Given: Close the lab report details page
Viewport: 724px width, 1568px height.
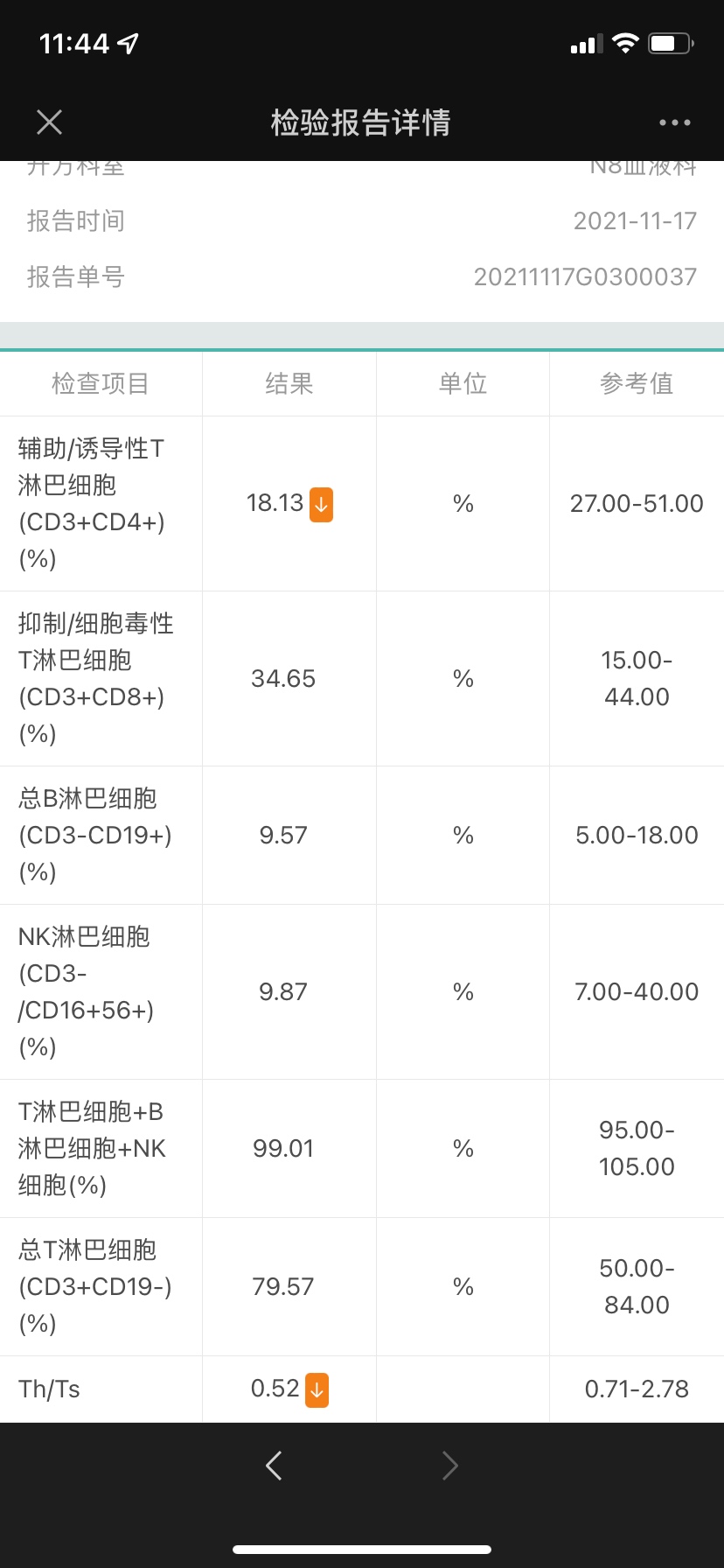Looking at the screenshot, I should point(50,122).
